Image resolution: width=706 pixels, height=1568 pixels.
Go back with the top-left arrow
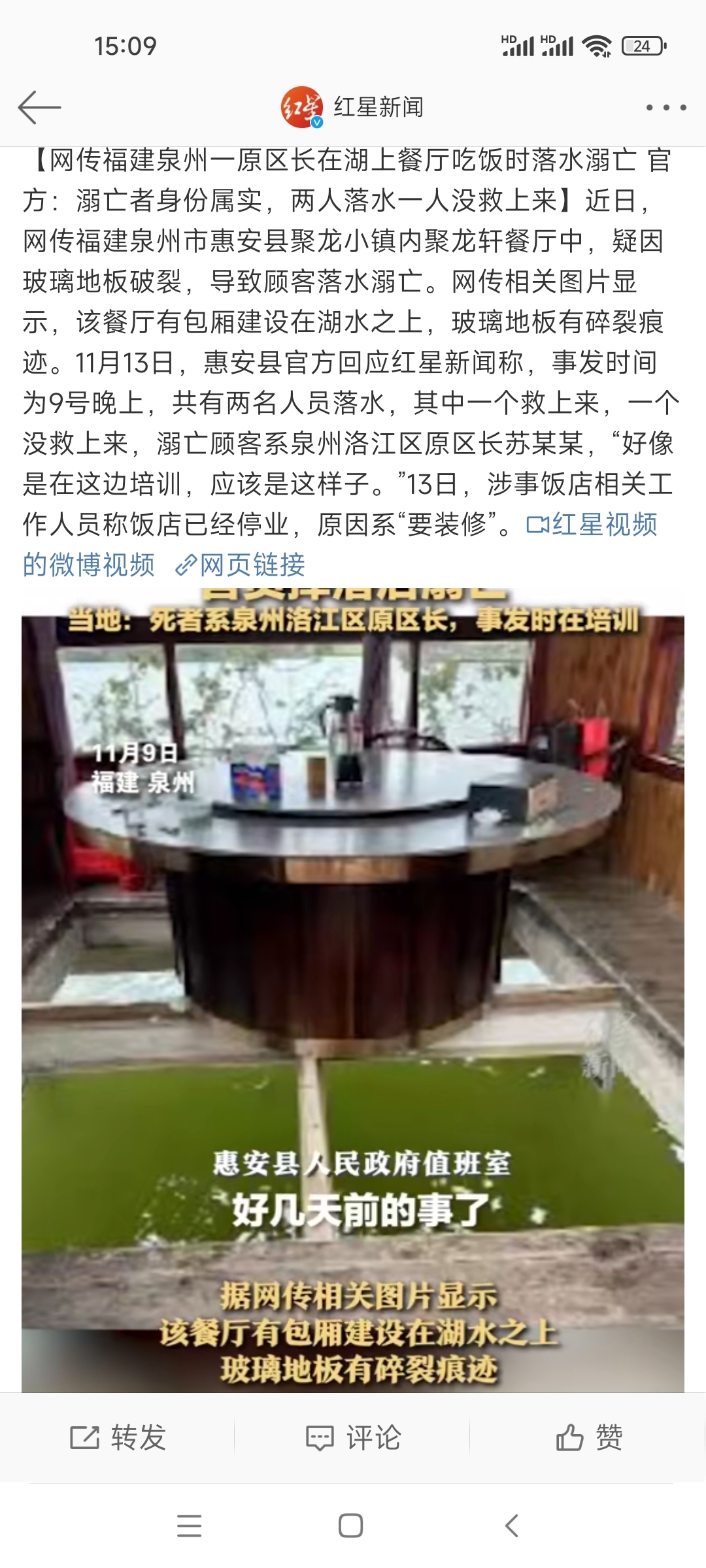[39, 107]
